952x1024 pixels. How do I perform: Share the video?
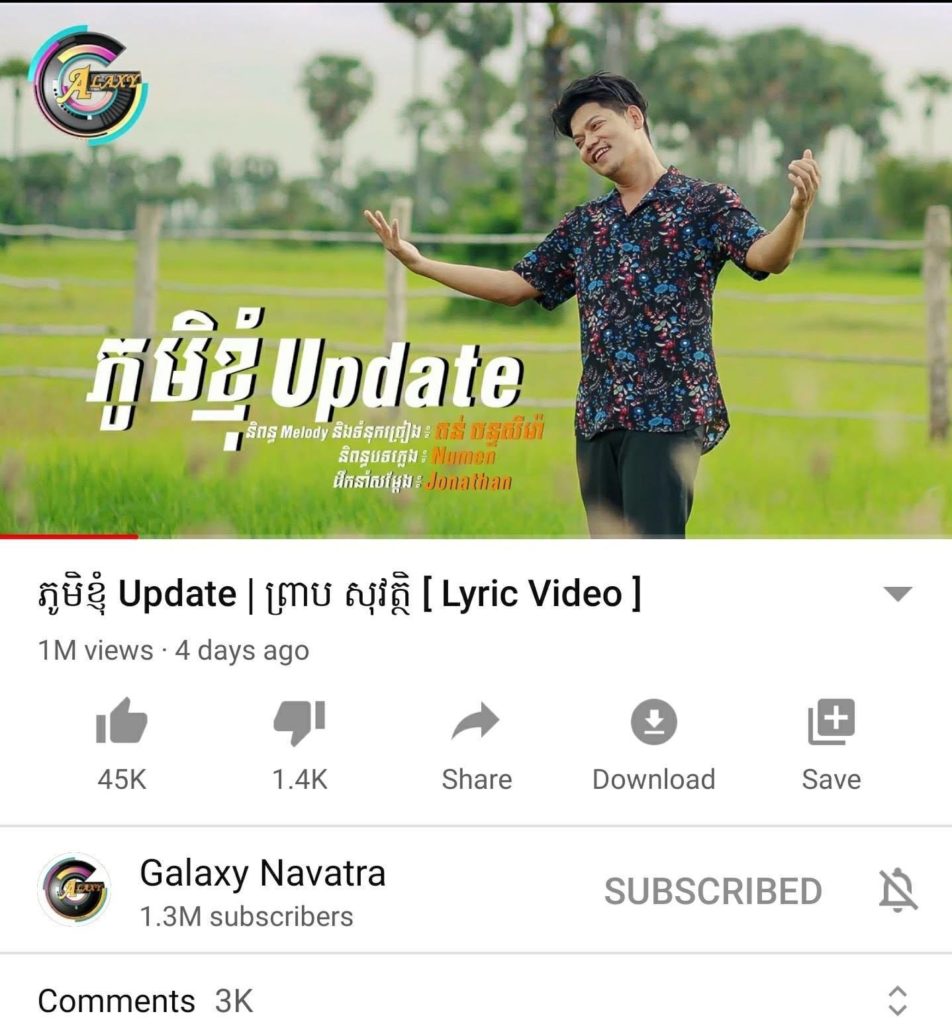(x=476, y=724)
